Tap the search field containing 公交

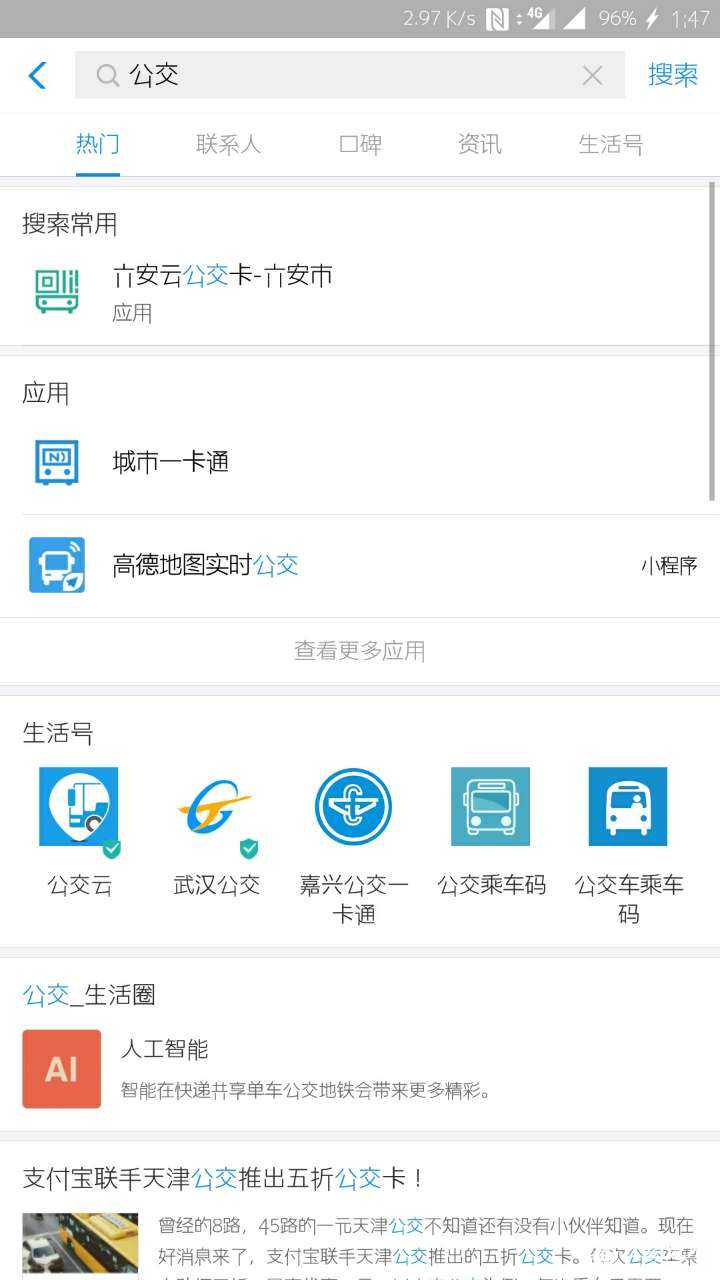coord(340,75)
